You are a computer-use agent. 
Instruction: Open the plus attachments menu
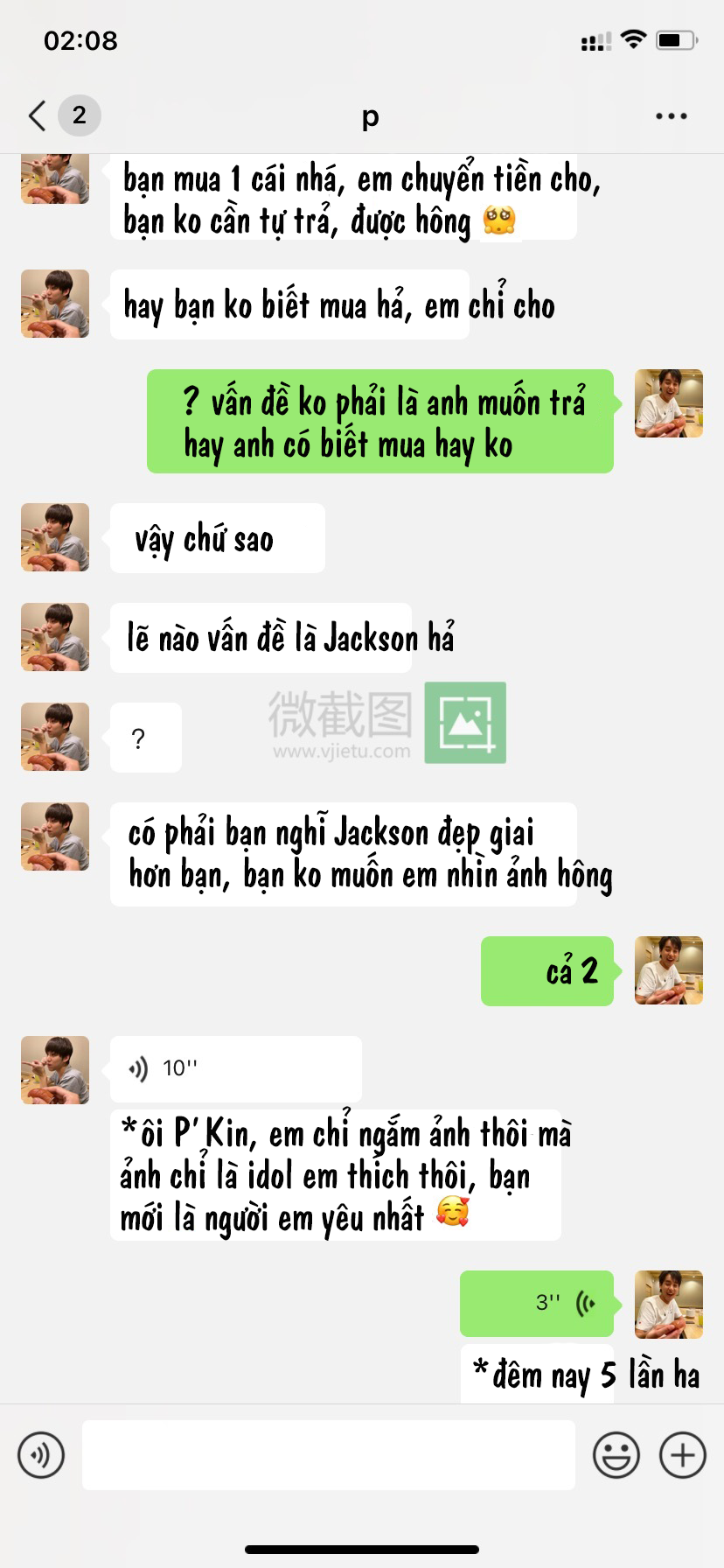pyautogui.click(x=683, y=1455)
